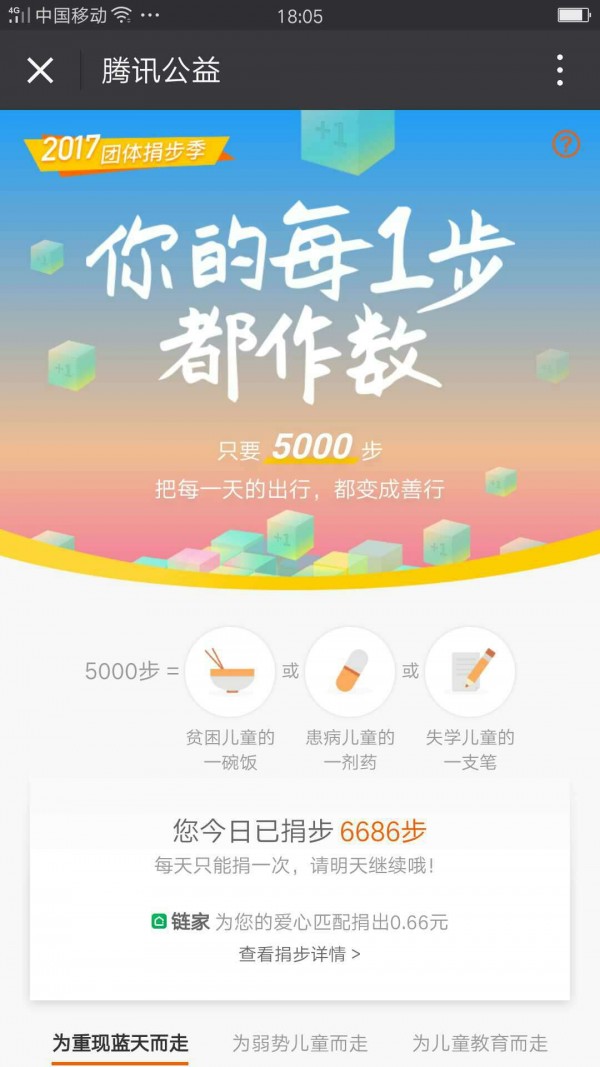Open the help question-mark icon
Screen dimensions: 600x1067
click(566, 144)
